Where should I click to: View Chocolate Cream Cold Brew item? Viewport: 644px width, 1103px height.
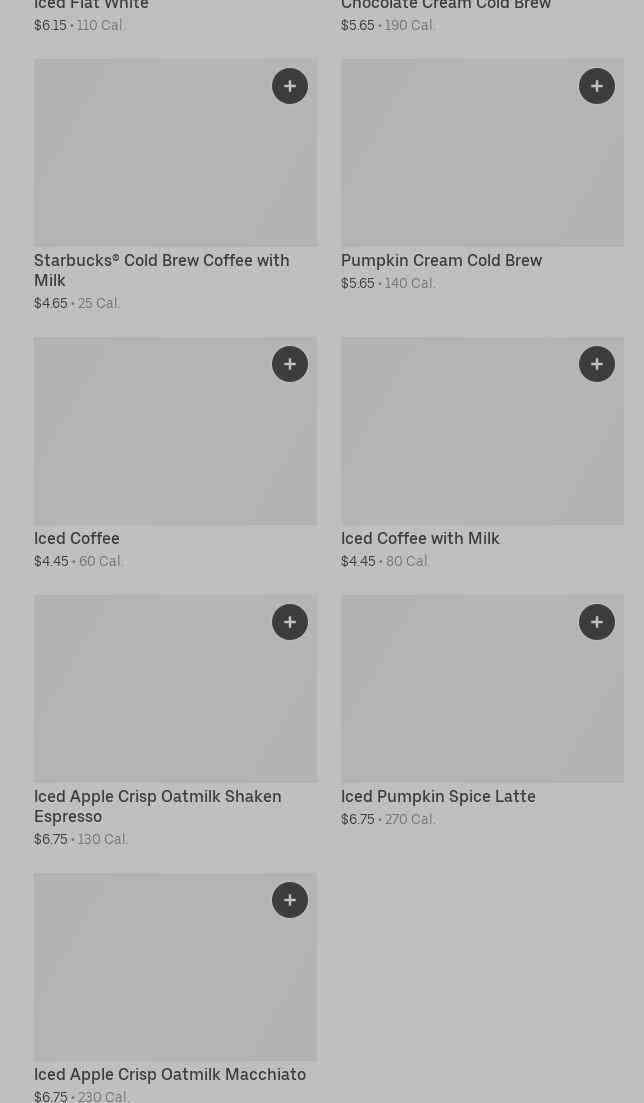click(446, 6)
